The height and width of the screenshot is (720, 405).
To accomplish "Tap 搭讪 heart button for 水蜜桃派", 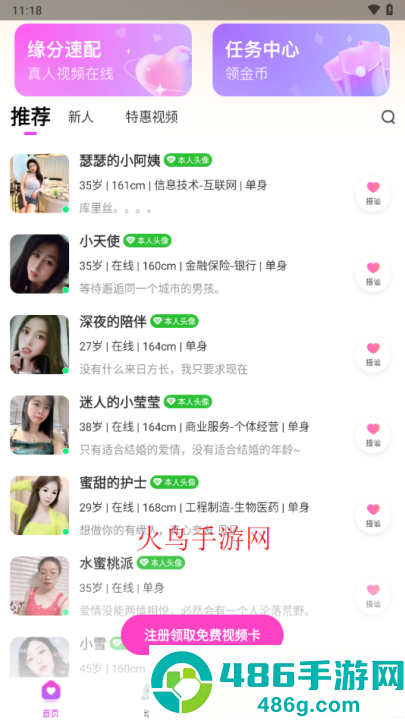I will [373, 596].
